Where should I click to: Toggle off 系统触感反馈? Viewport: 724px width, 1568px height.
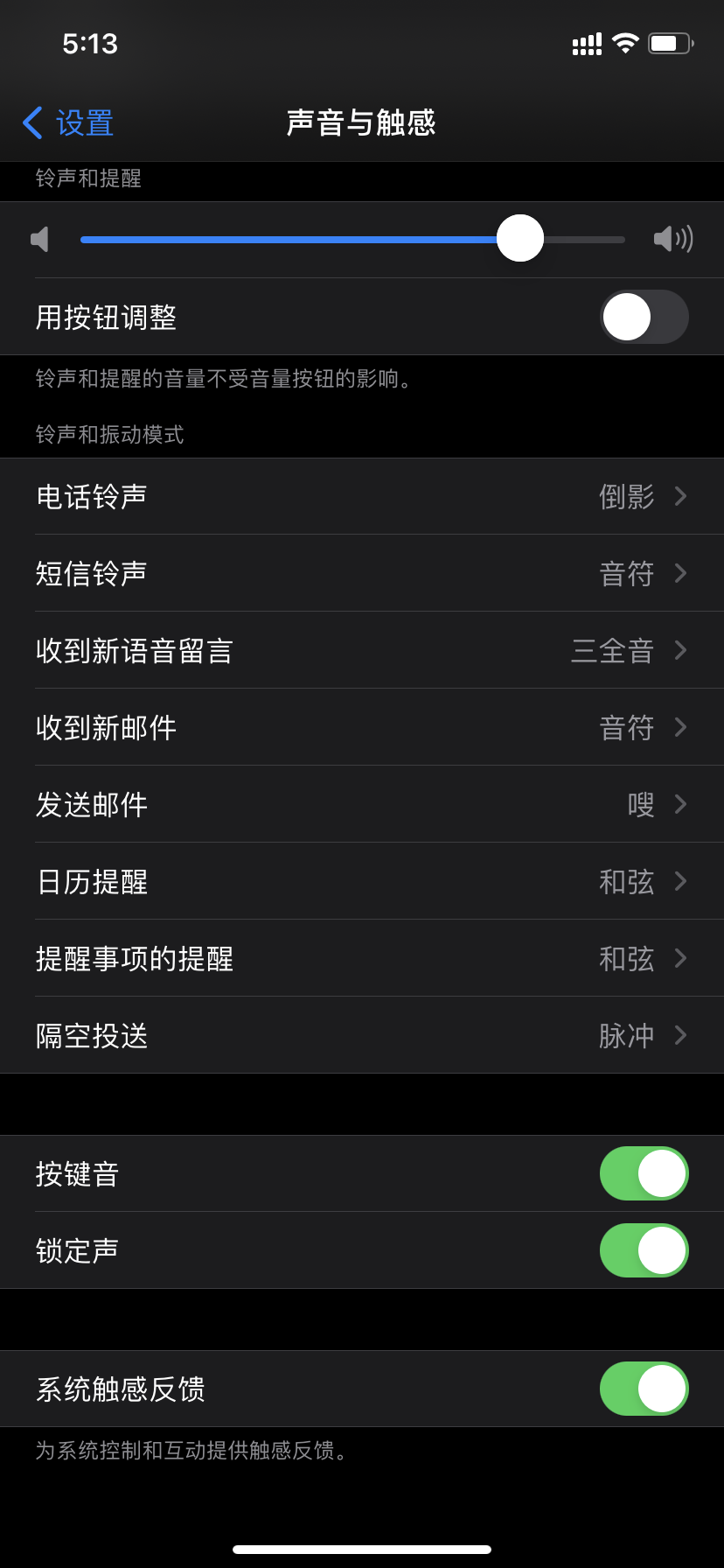(644, 1389)
